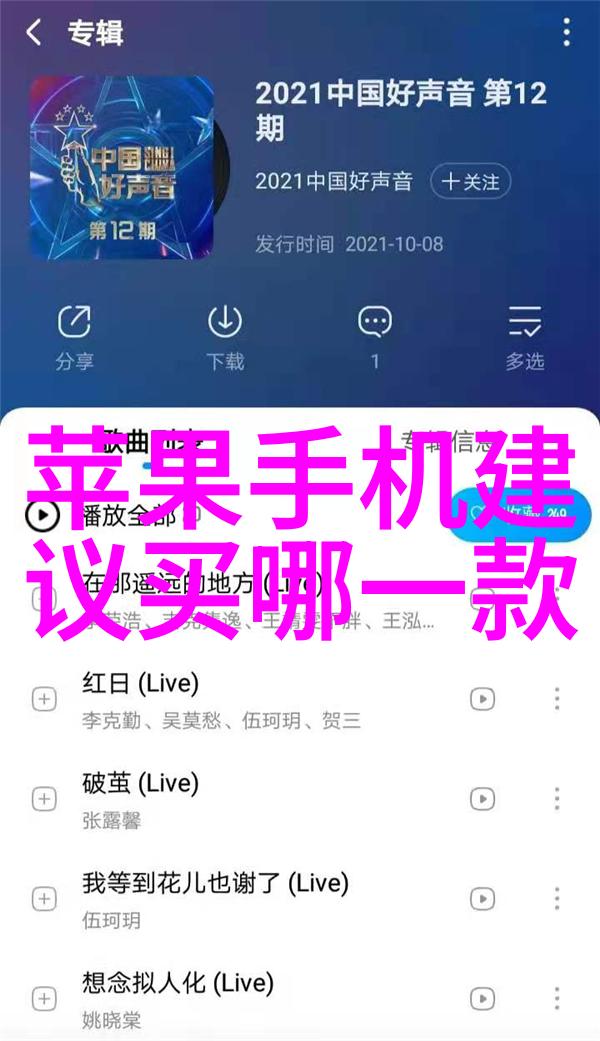
Task: Add 破茧 (Live) to a playlist
Action: tap(44, 798)
